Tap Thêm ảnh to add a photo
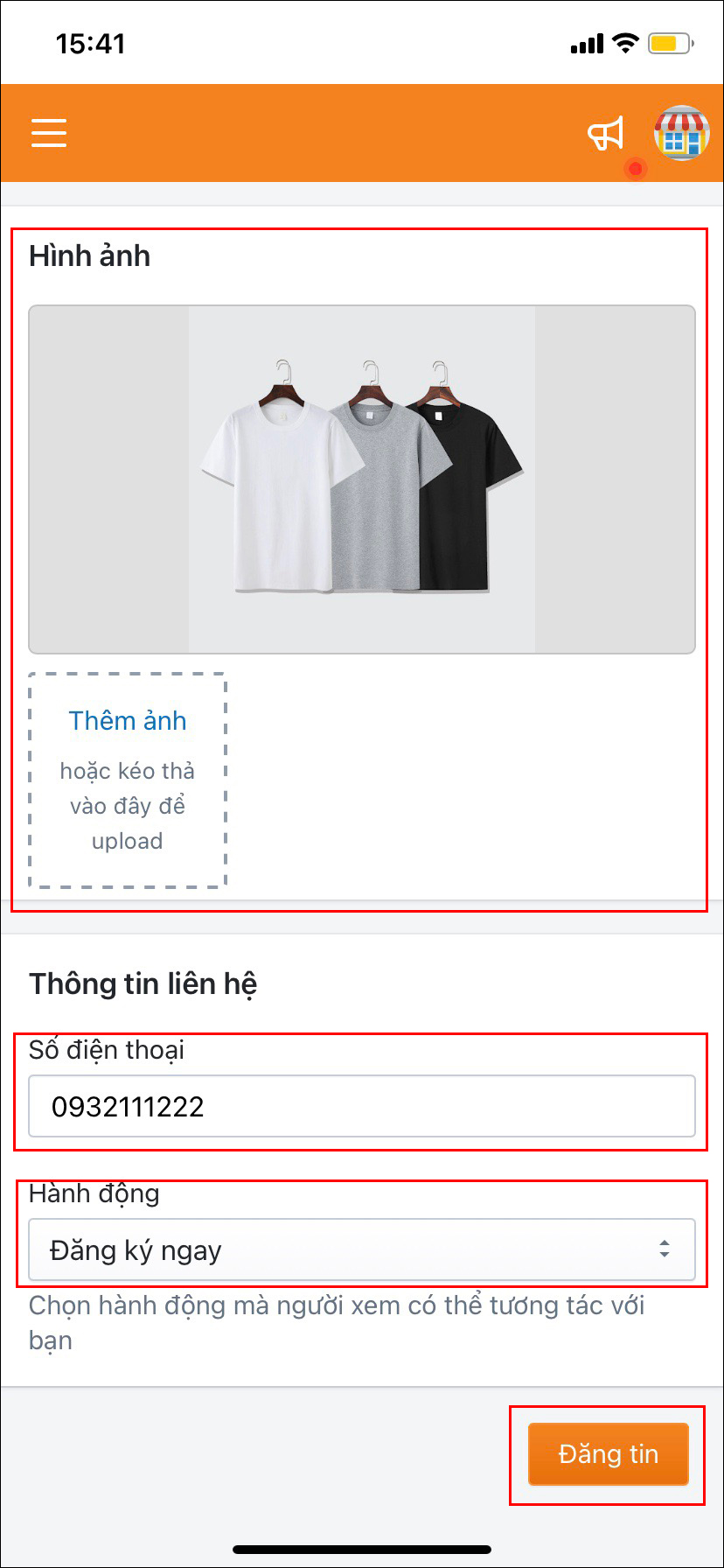The height and width of the screenshot is (1568, 724). point(128,721)
